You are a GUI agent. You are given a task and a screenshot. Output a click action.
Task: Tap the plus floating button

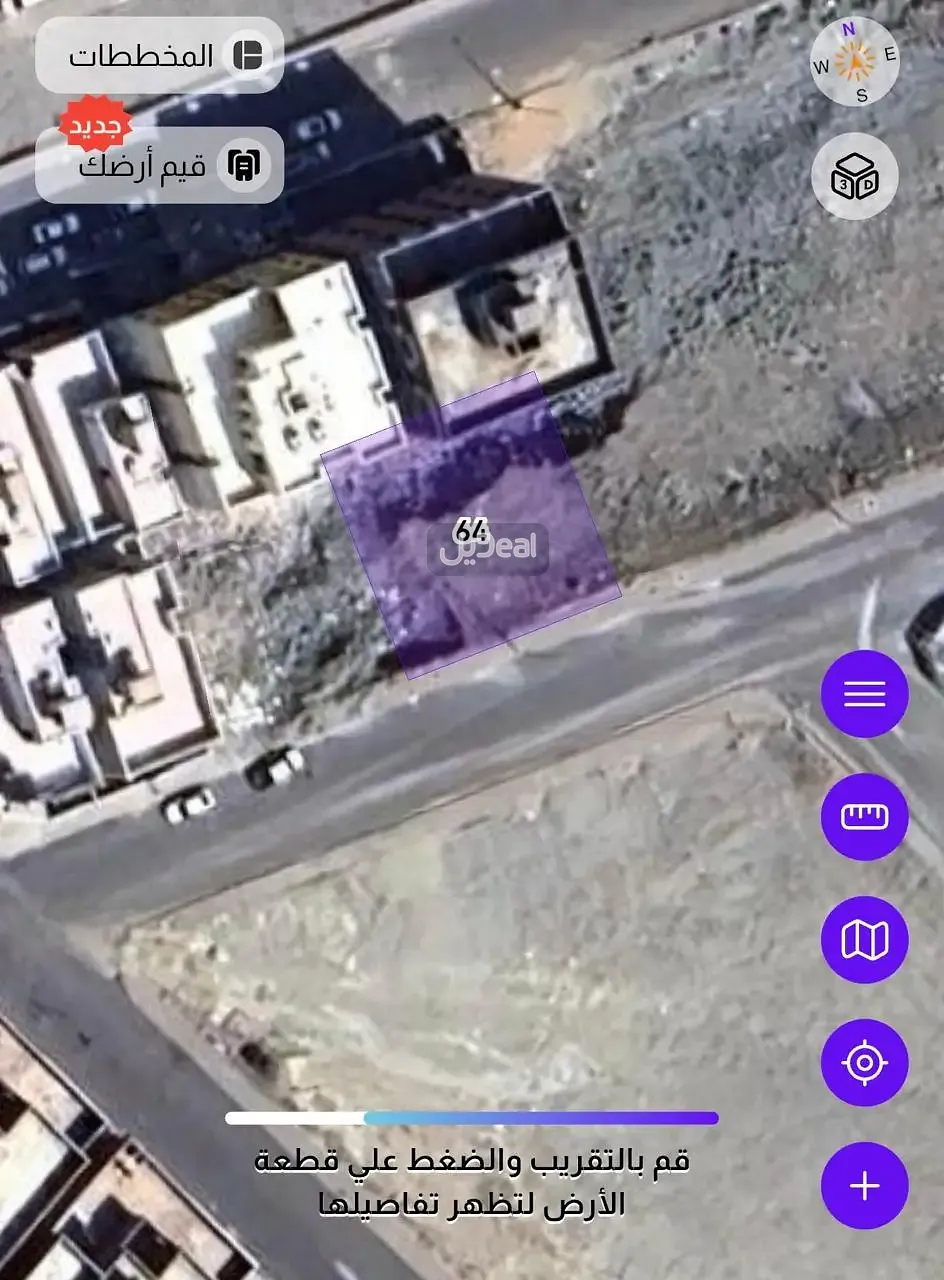point(865,1186)
